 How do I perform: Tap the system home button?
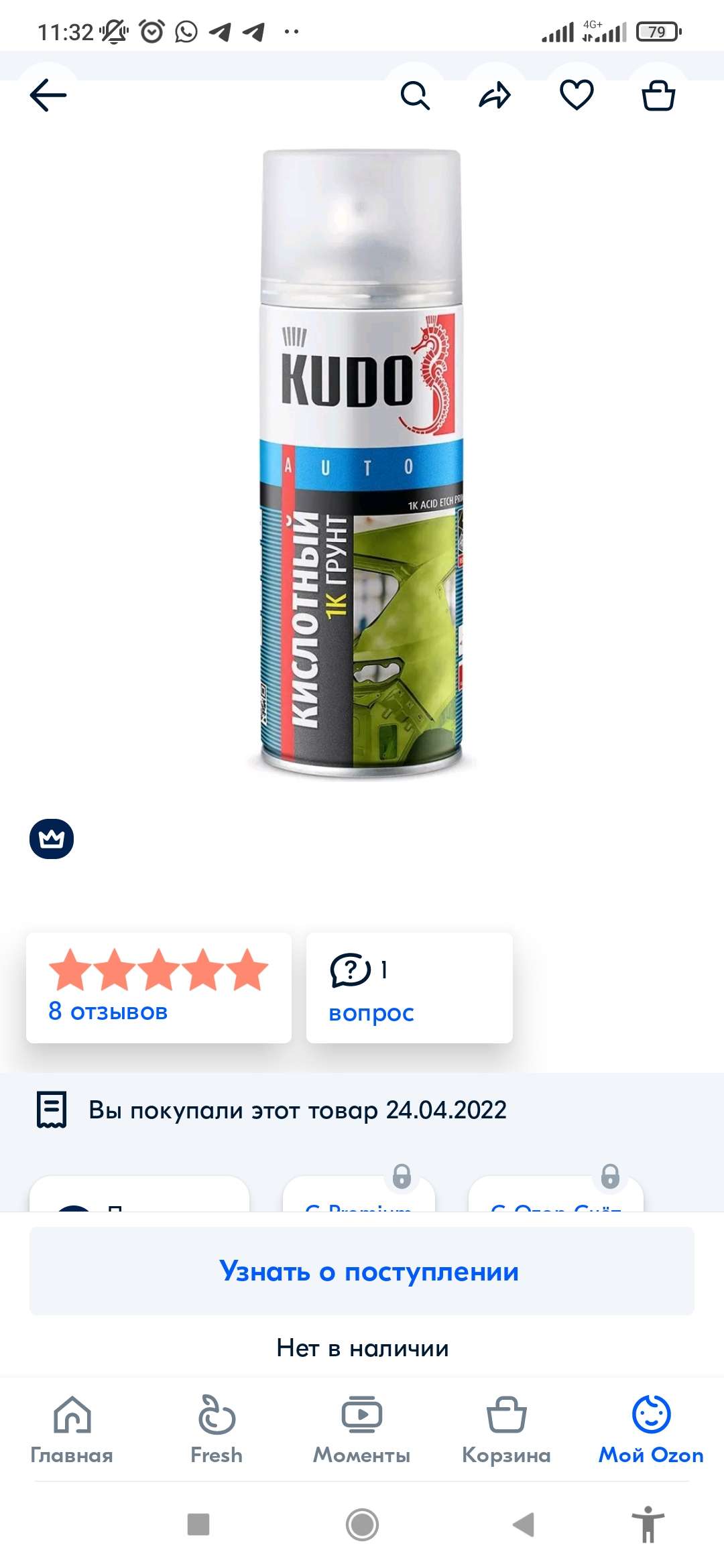click(362, 1524)
